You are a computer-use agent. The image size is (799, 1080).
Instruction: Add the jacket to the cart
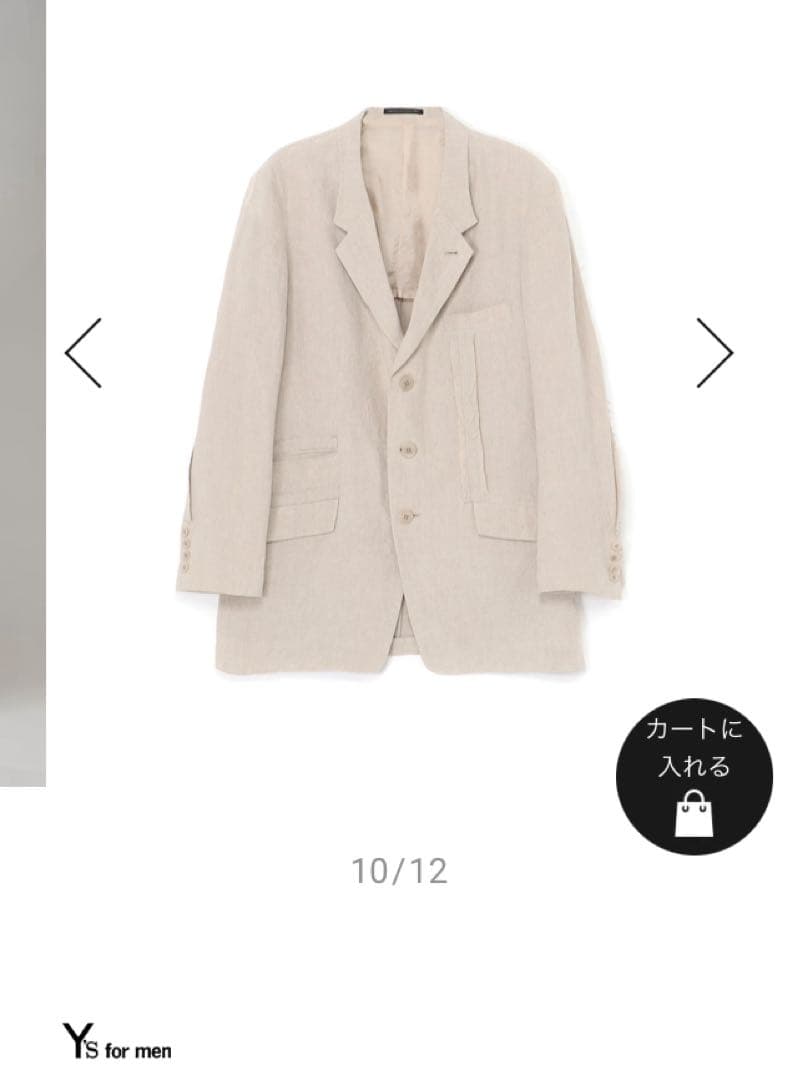693,776
